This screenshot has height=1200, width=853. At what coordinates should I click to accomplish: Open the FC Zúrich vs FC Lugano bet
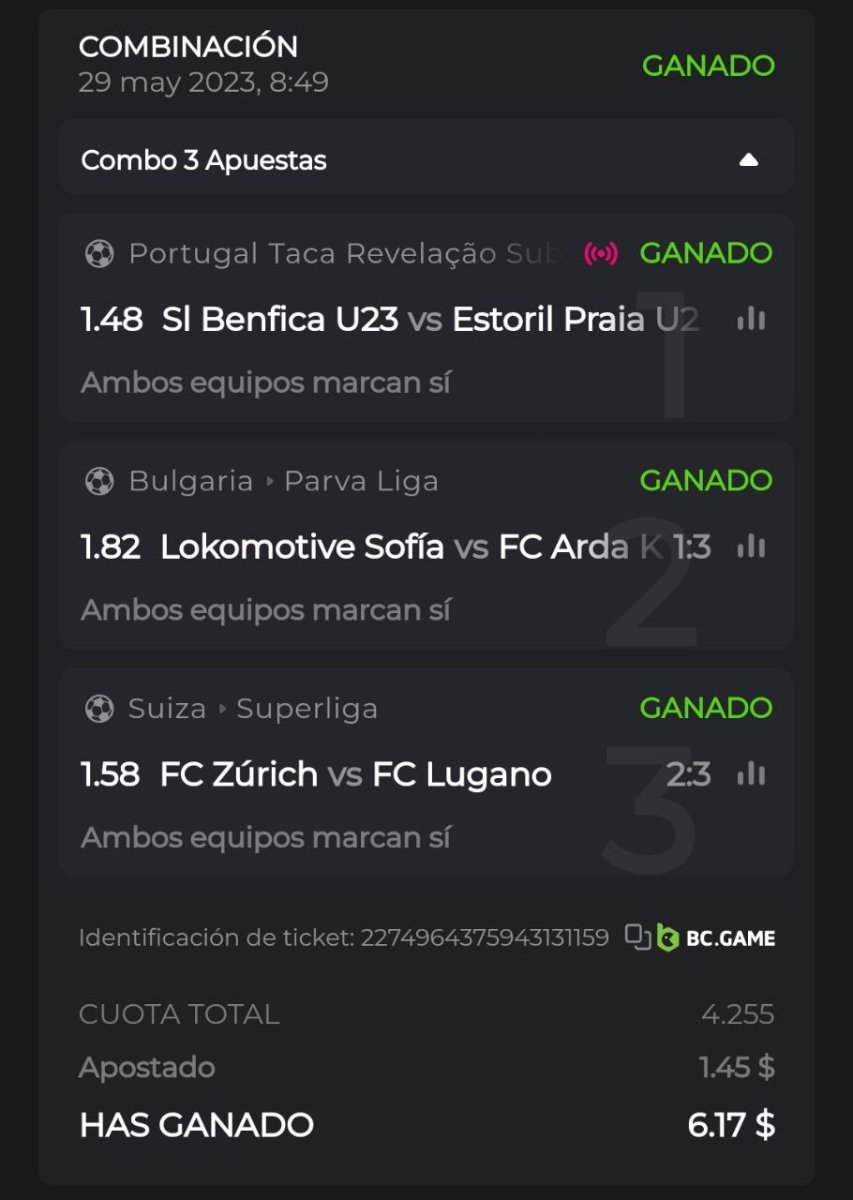click(356, 775)
